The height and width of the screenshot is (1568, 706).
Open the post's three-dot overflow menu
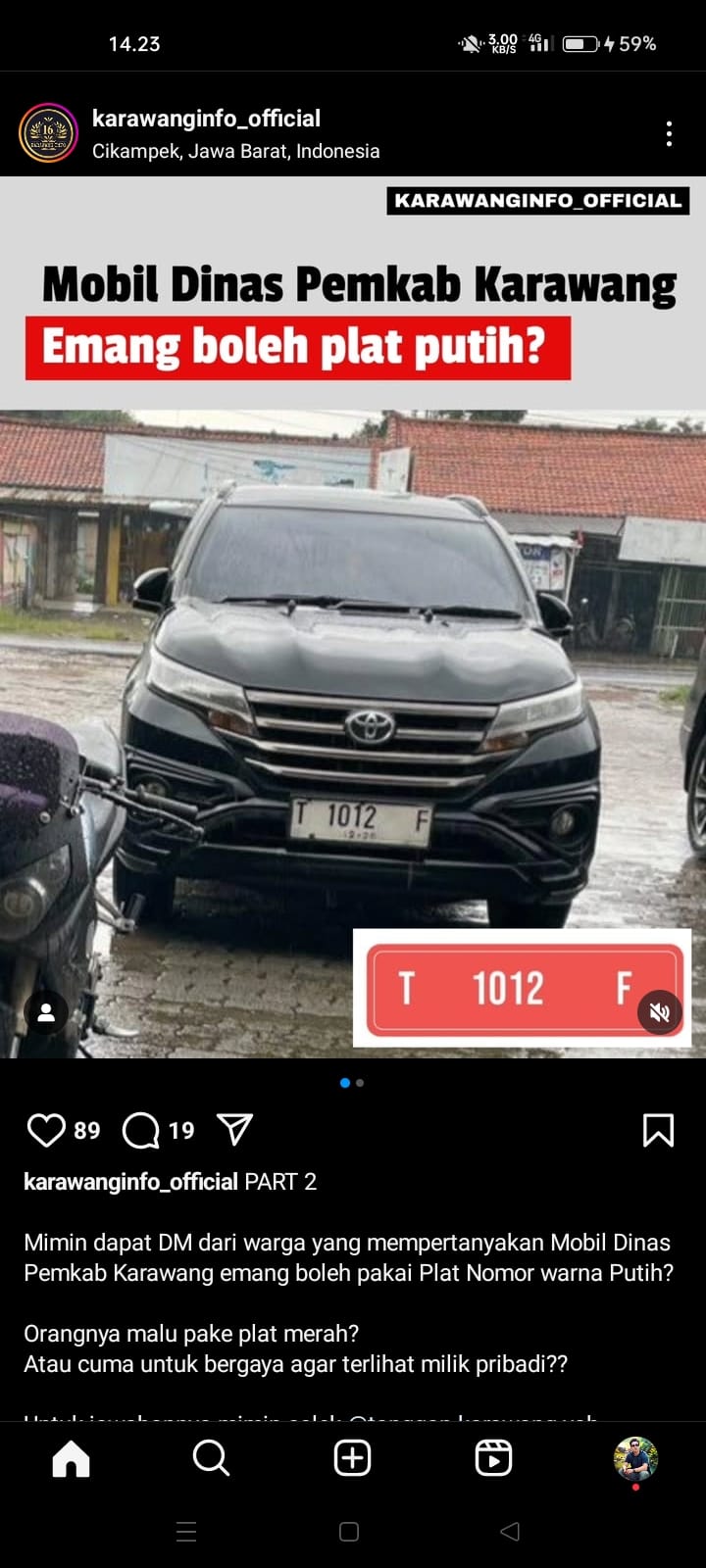click(669, 134)
